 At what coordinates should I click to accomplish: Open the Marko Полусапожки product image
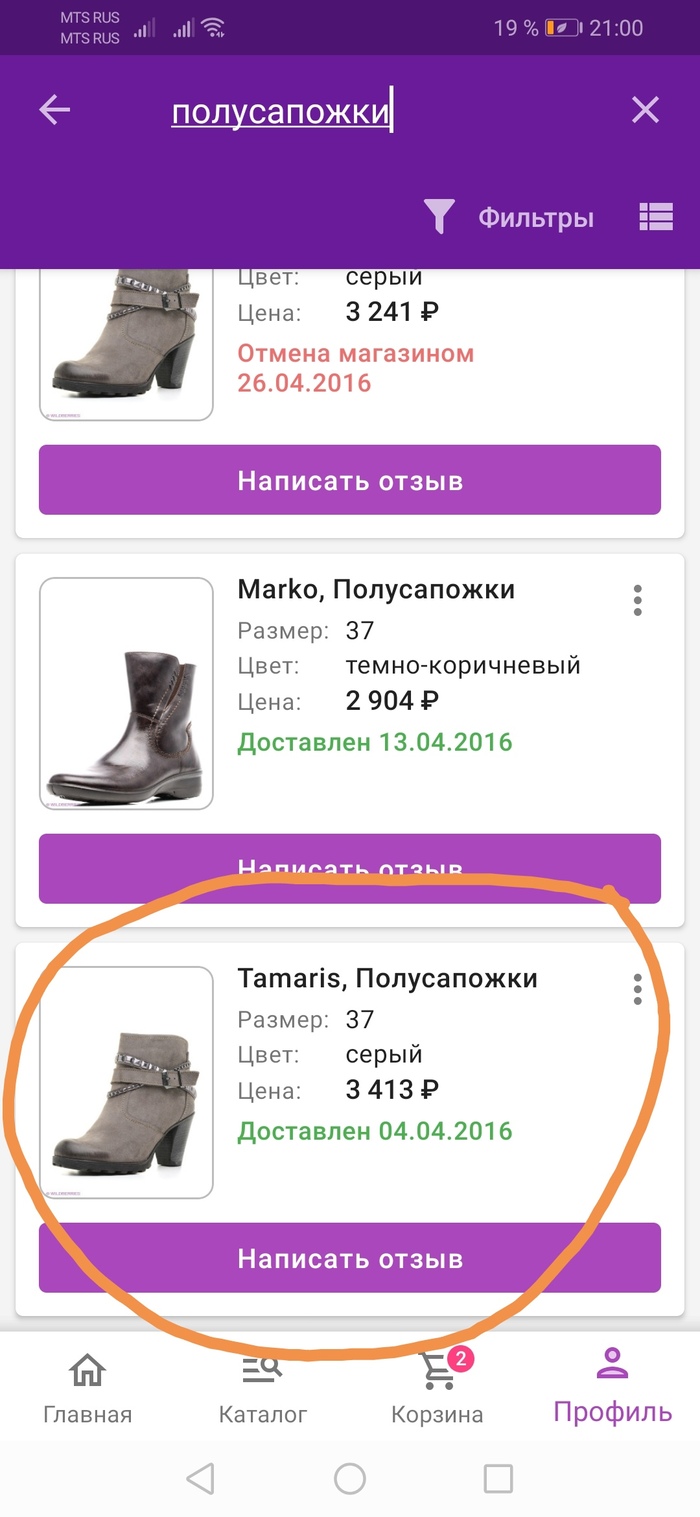pos(126,693)
